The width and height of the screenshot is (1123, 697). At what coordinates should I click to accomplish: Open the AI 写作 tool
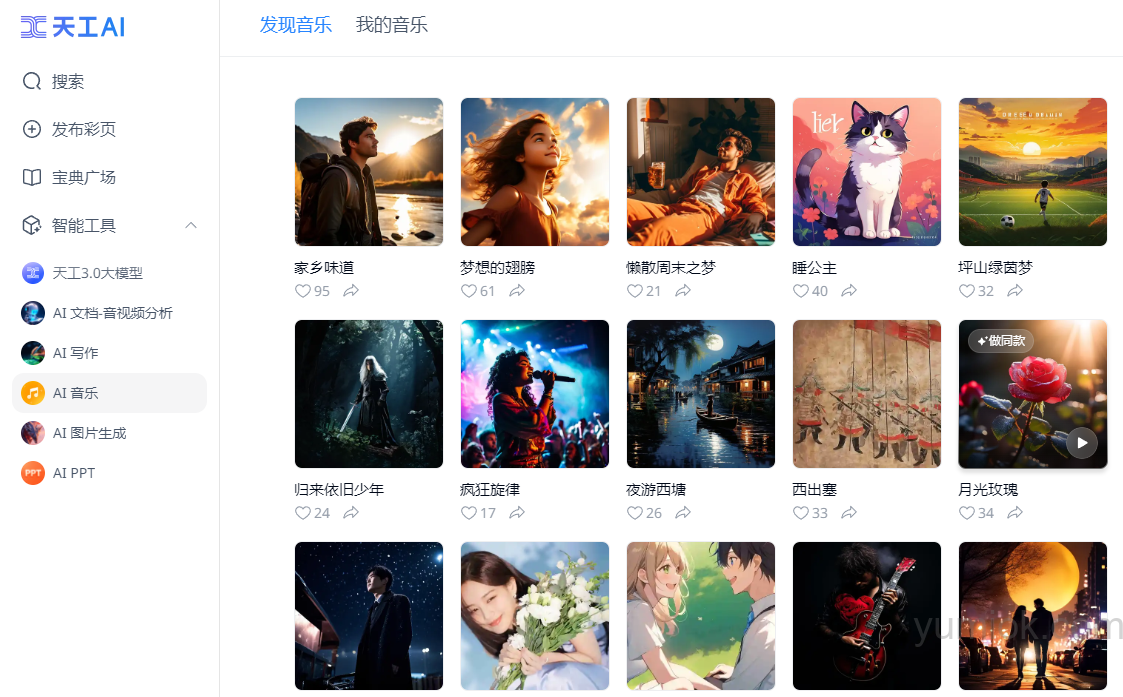point(75,353)
